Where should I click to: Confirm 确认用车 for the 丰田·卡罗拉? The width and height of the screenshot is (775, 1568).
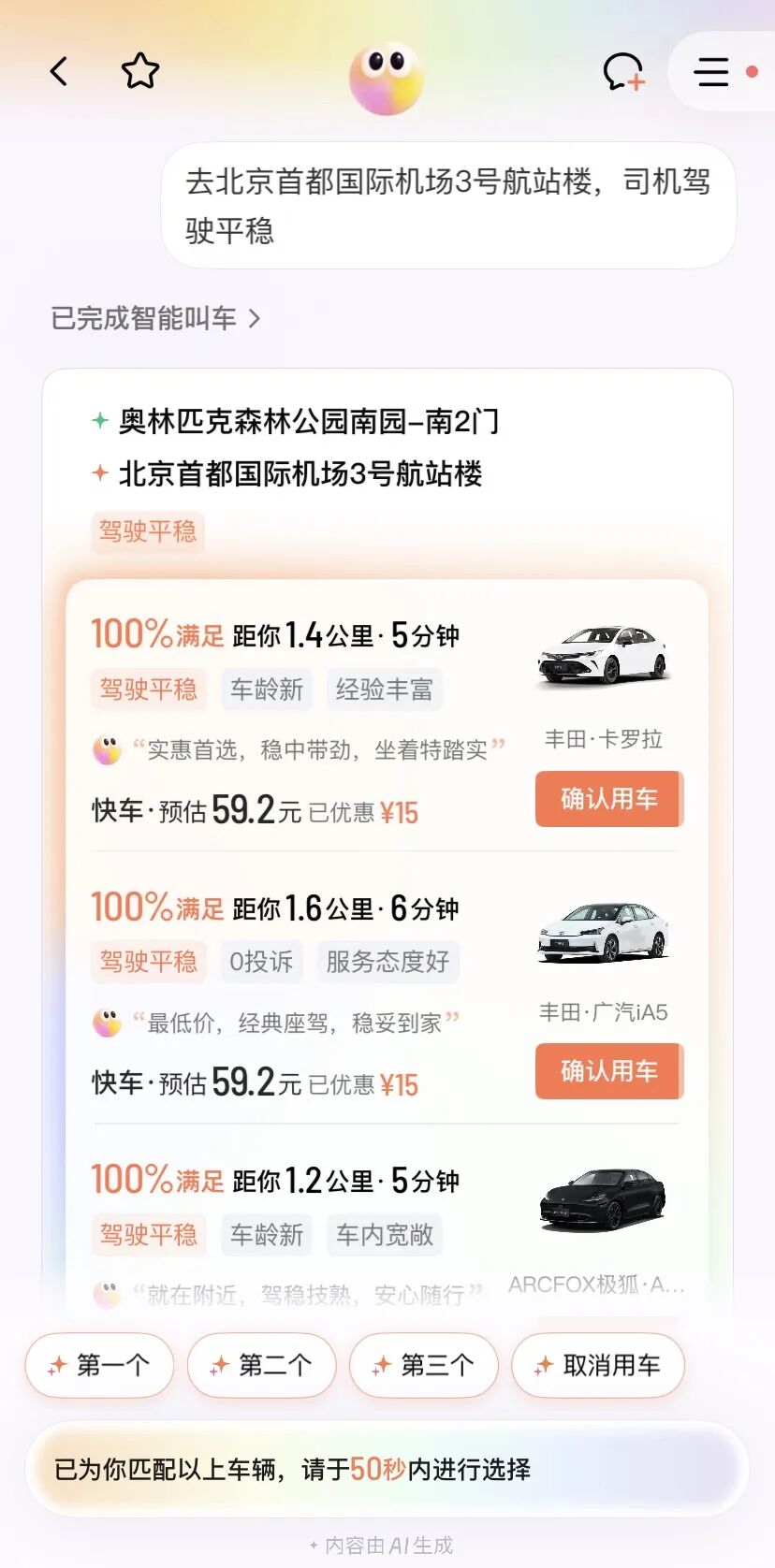(608, 799)
